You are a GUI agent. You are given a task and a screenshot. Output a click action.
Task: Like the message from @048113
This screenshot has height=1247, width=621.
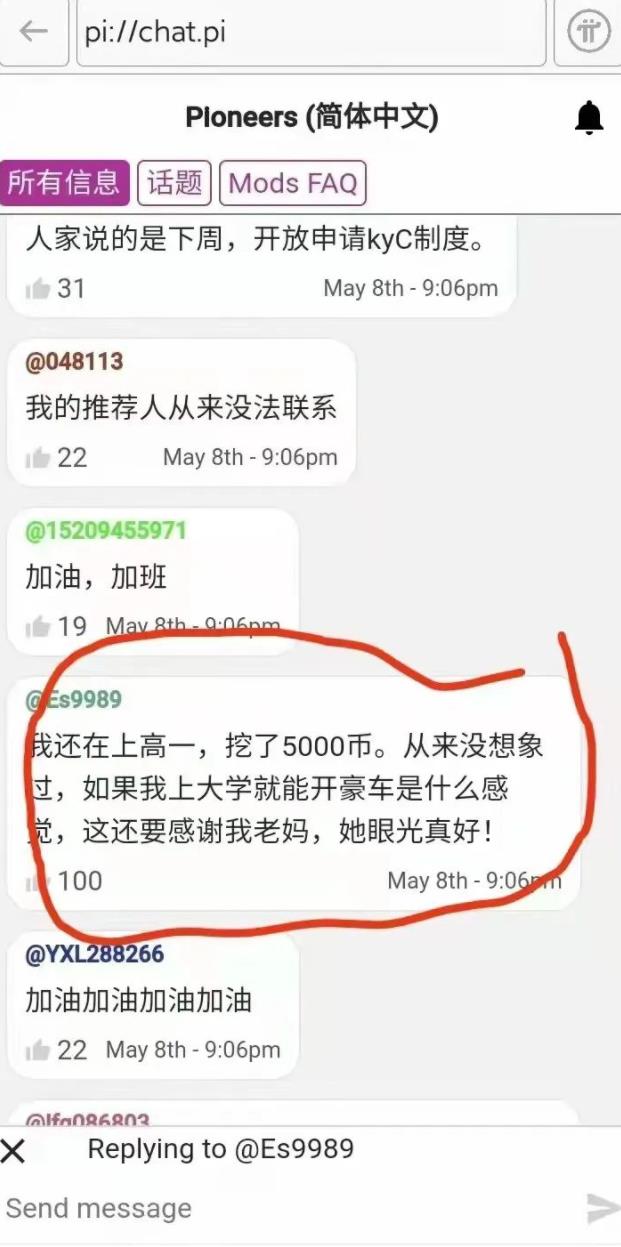coord(39,458)
